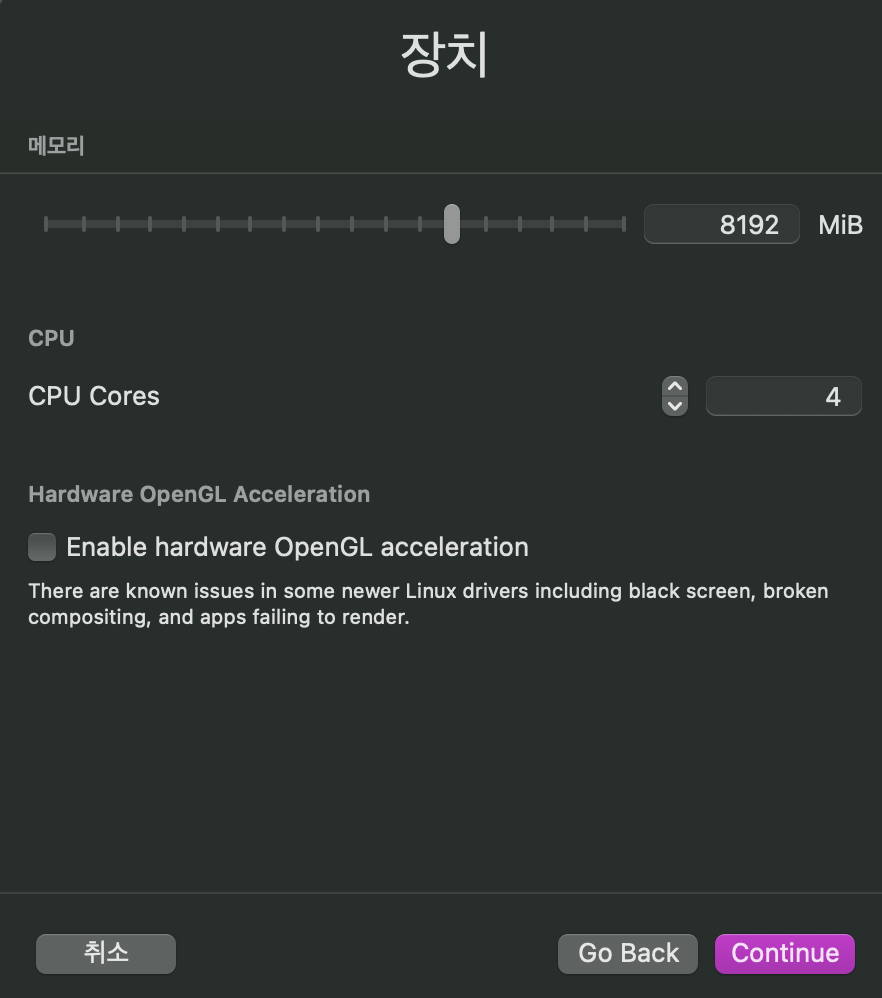This screenshot has height=998, width=882.
Task: Select the memory MiB input field
Action: (721, 224)
